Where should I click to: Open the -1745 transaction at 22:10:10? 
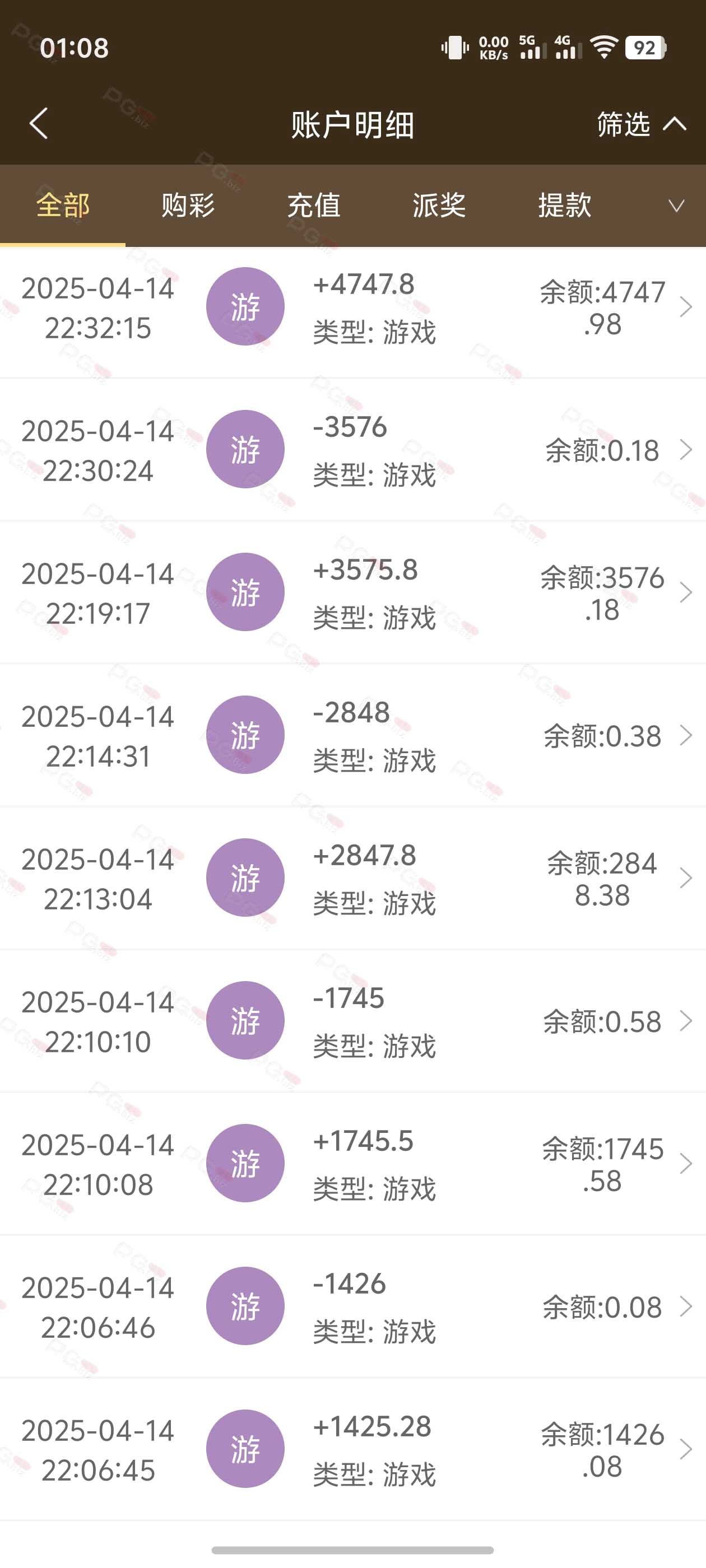[x=352, y=1020]
